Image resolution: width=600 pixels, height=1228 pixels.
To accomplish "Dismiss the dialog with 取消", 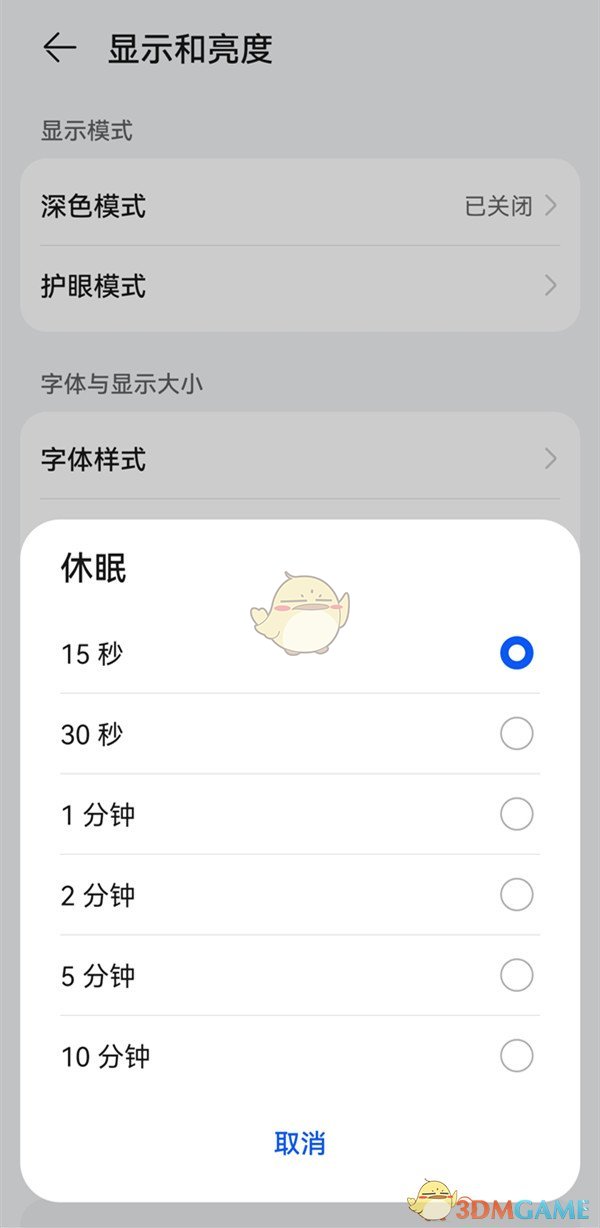I will point(300,1143).
